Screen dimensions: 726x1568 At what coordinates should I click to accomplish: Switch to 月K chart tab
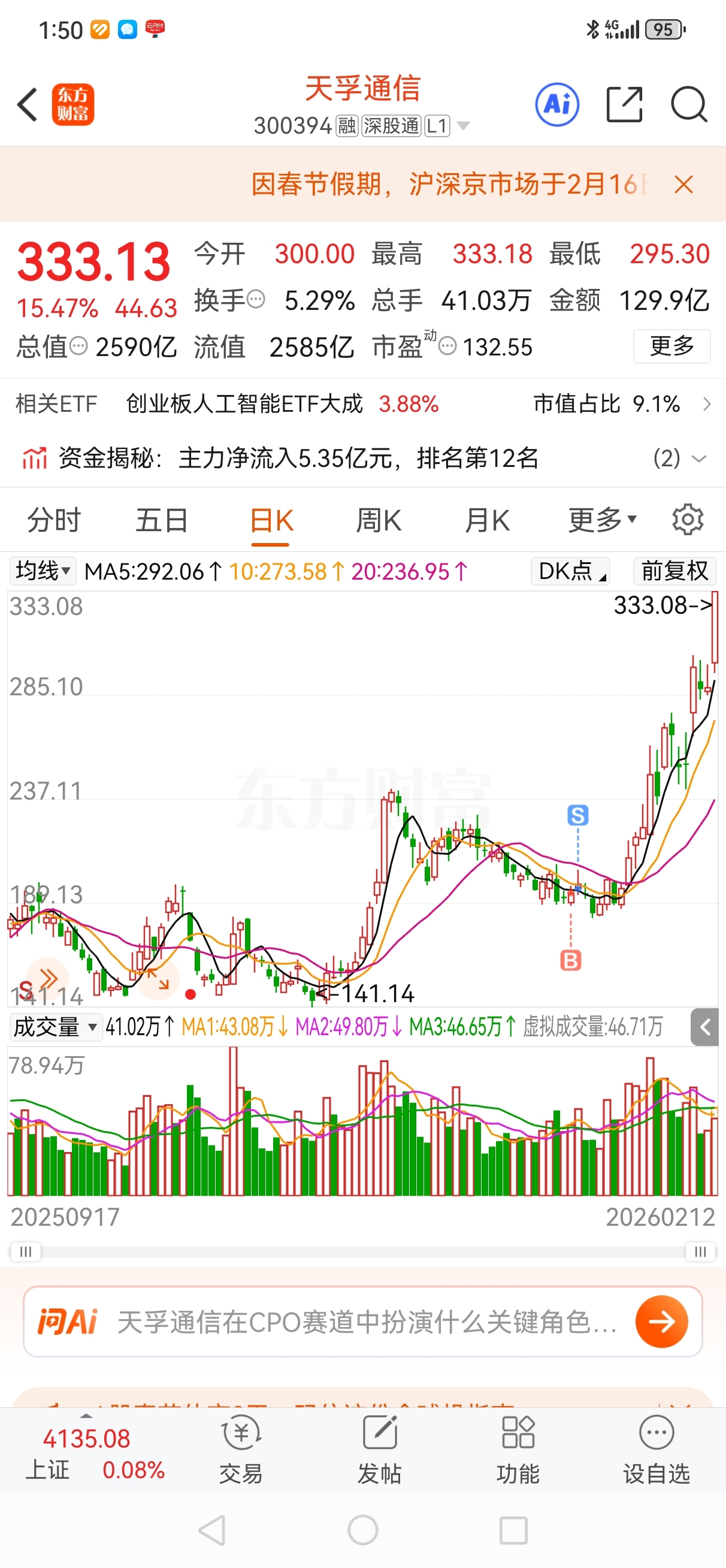click(487, 521)
